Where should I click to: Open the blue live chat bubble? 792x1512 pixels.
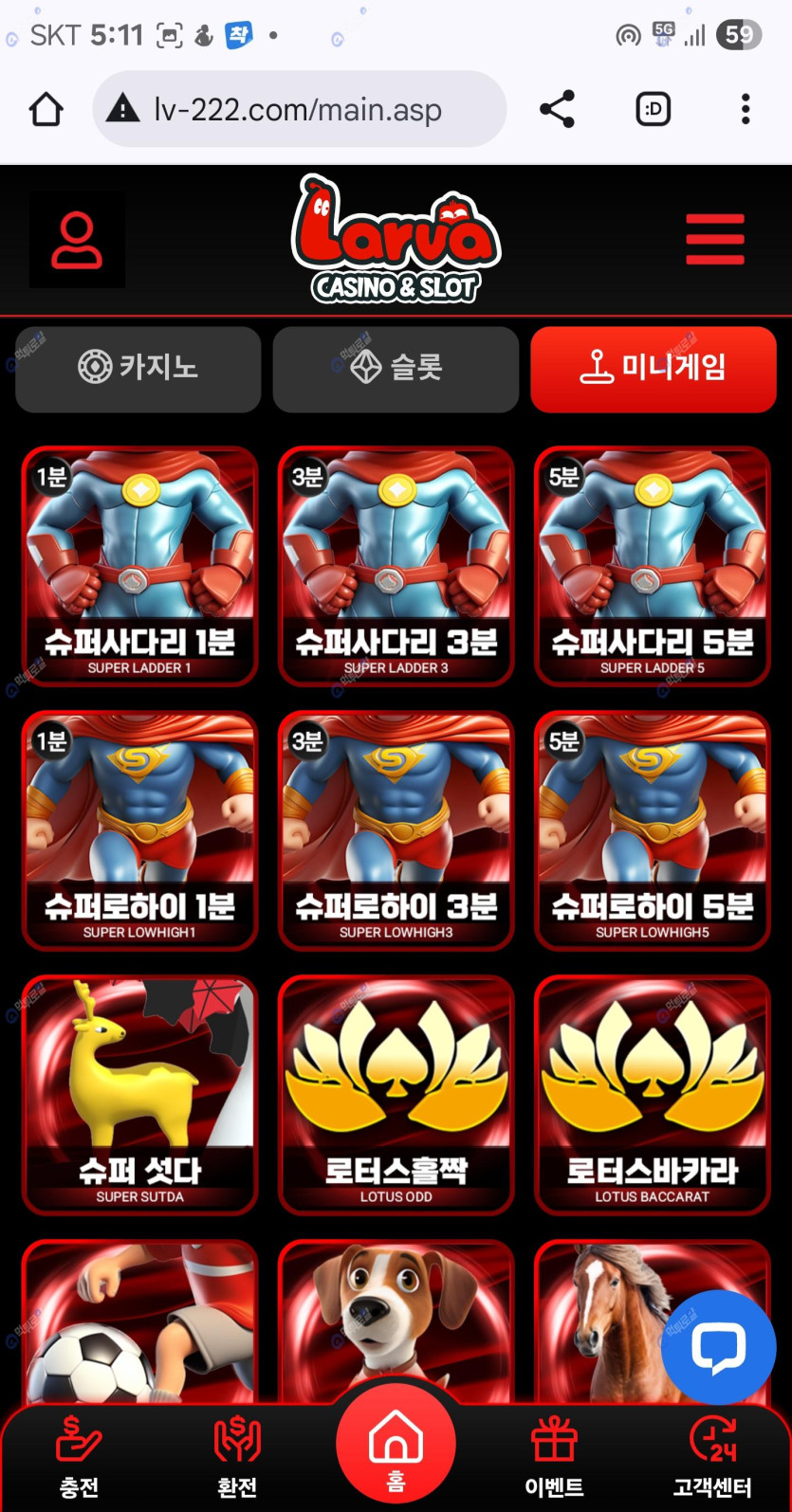(x=718, y=1347)
